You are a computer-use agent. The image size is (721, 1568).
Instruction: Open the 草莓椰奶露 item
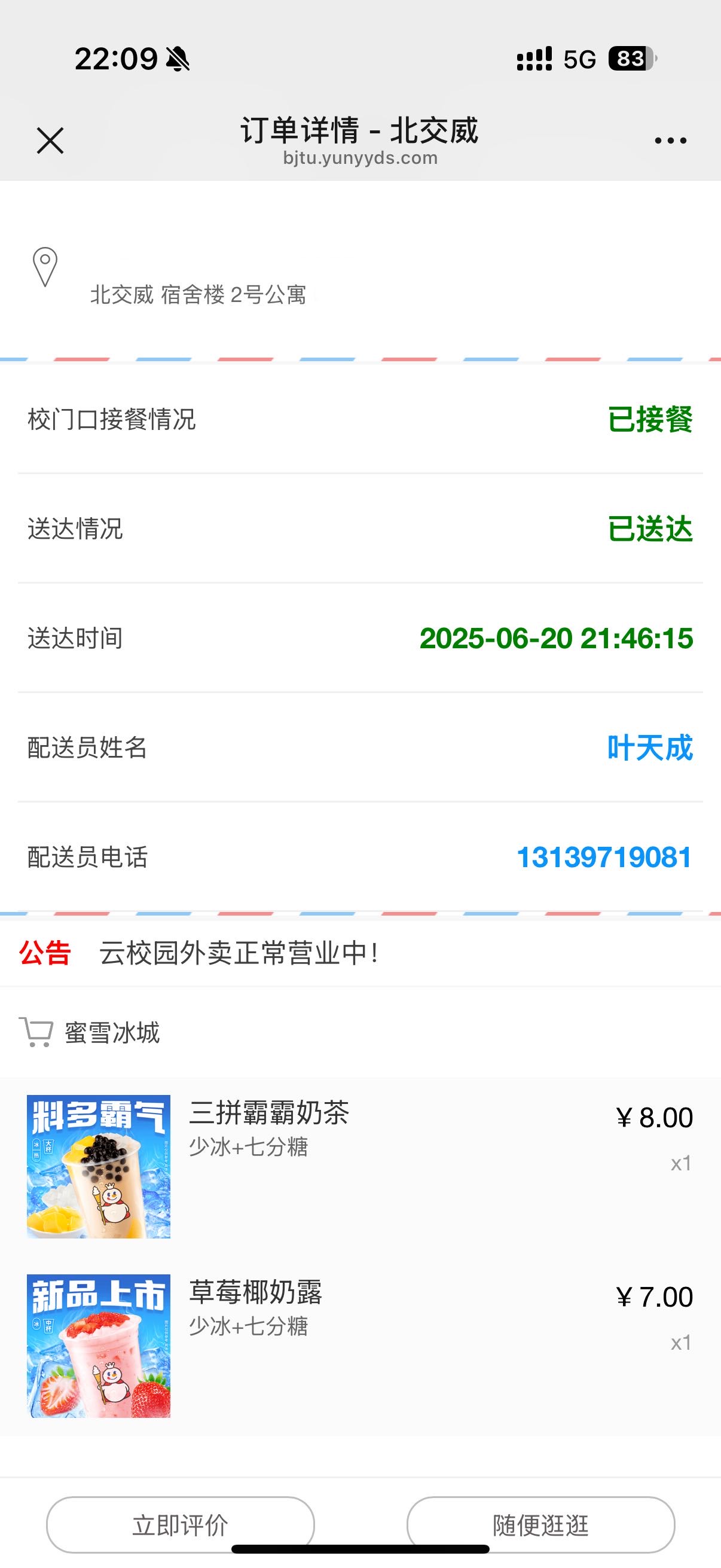click(x=360, y=1346)
